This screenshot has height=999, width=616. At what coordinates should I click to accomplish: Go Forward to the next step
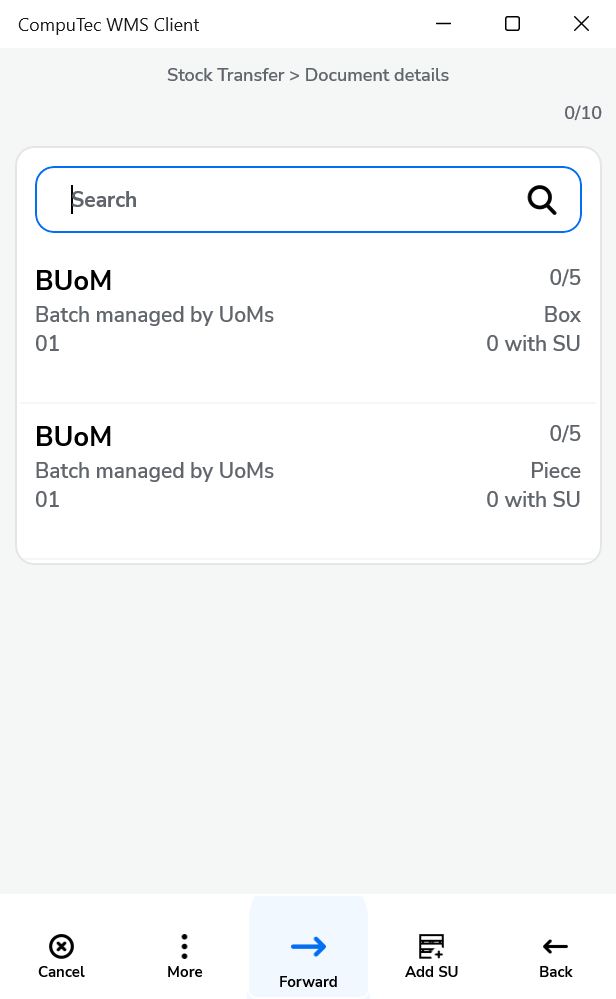pos(308,958)
